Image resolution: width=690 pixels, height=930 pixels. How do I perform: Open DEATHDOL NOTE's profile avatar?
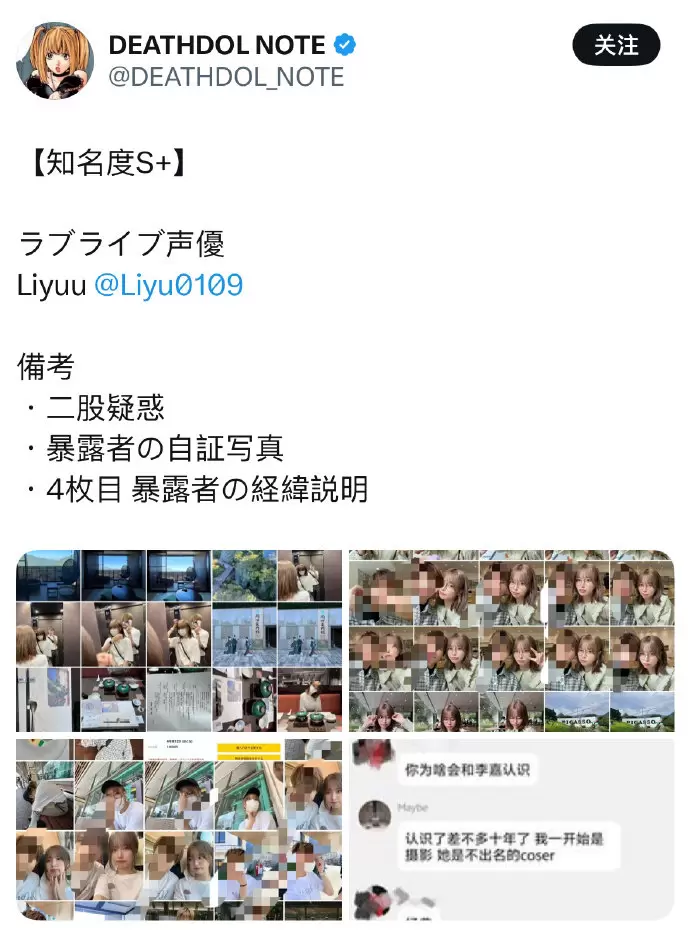(x=55, y=60)
